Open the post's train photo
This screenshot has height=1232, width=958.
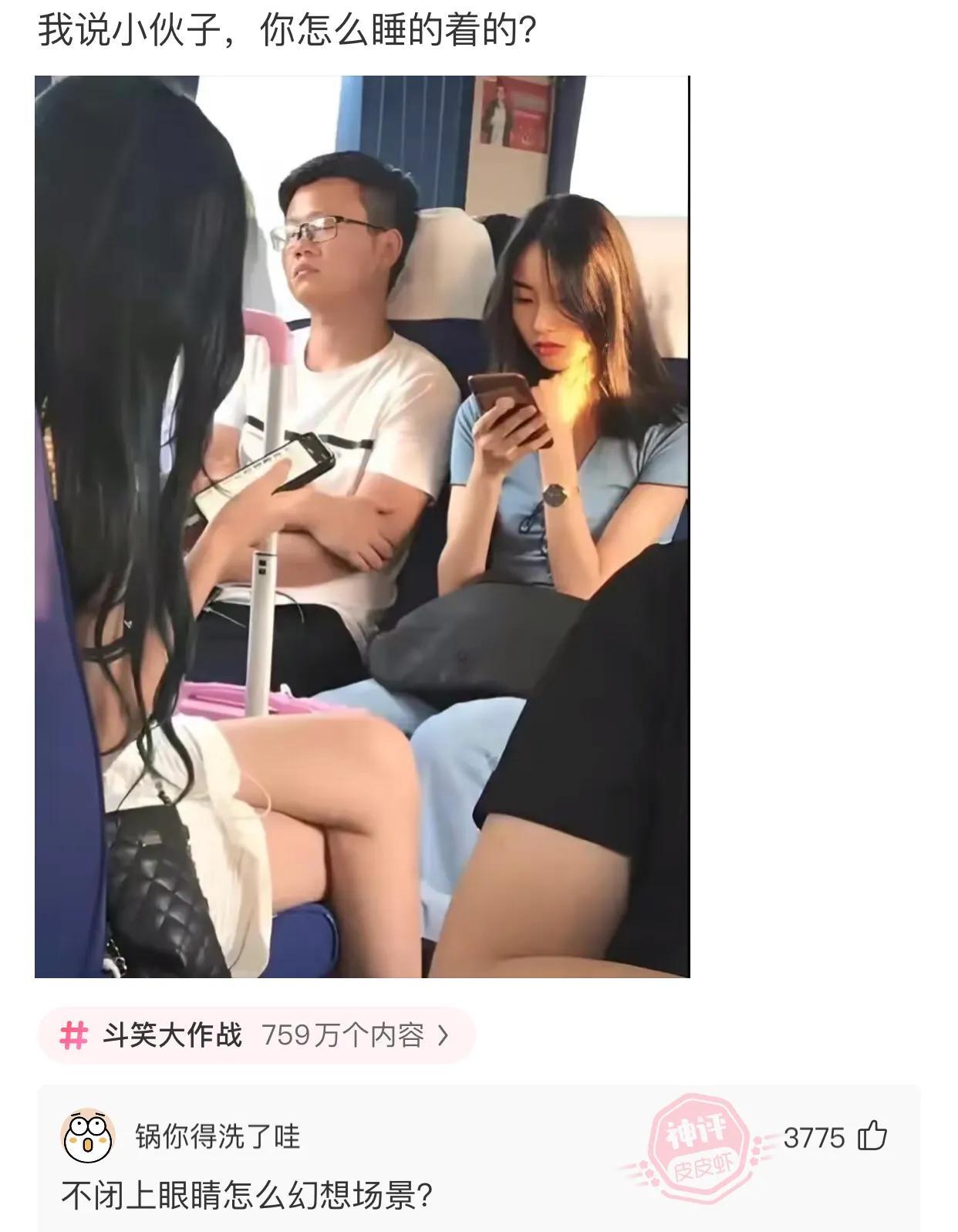click(362, 526)
